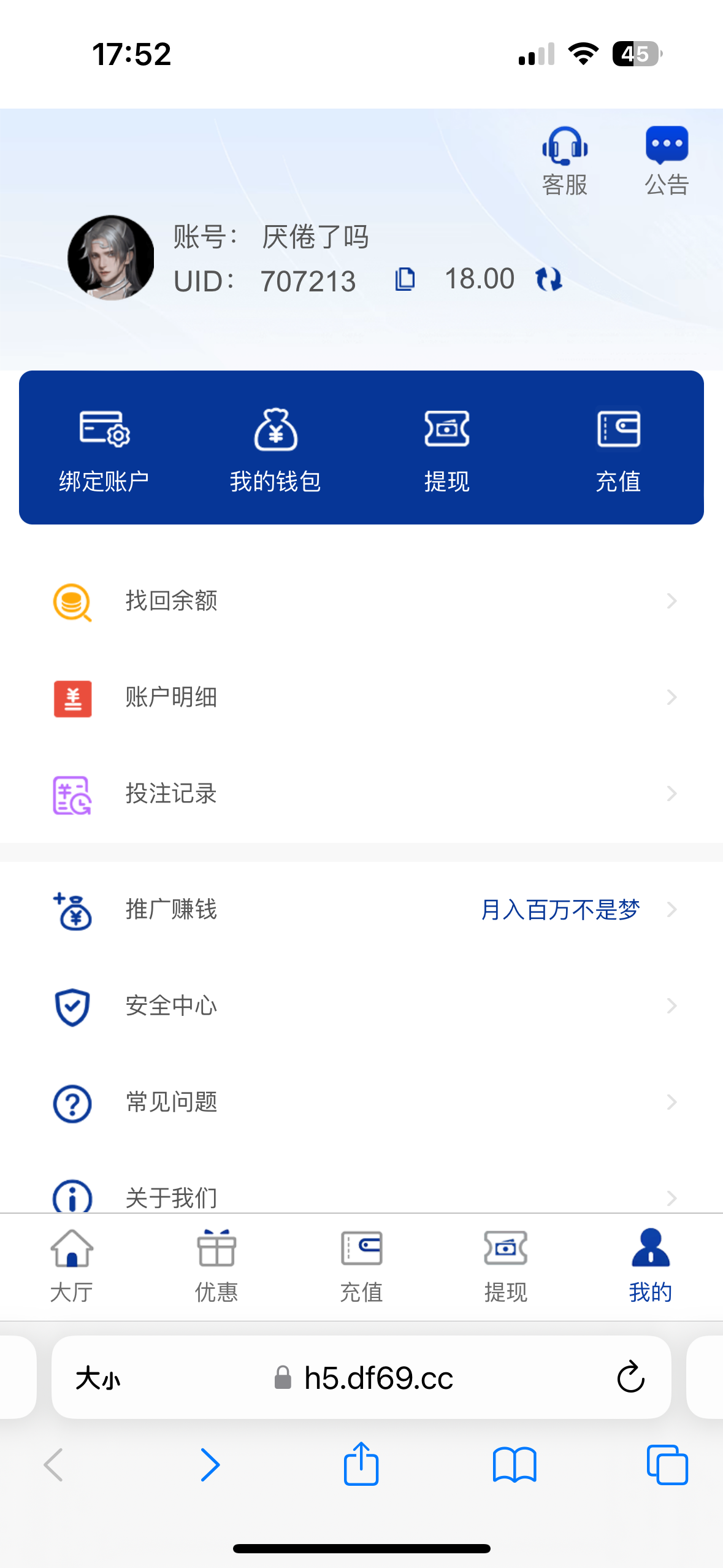This screenshot has width=723, height=1568.
Task: Open the 找回余额 row
Action: point(361,601)
